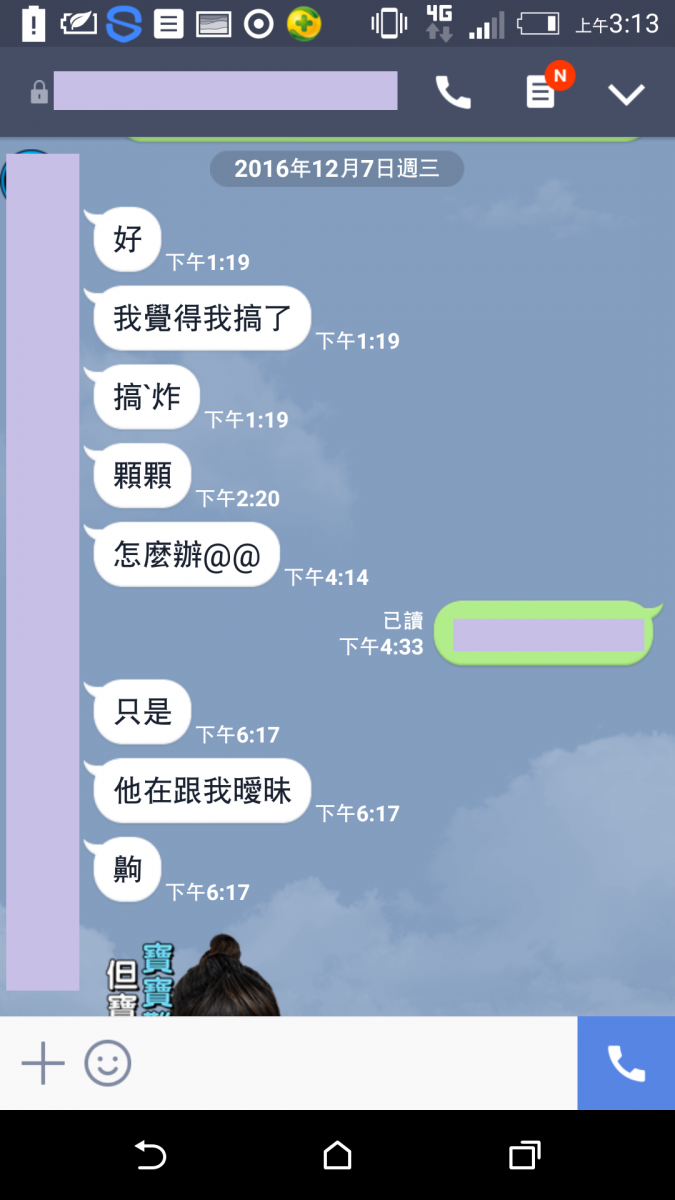This screenshot has height=1200, width=675.
Task: Tap the message input field
Action: pyautogui.click(x=350, y=1063)
